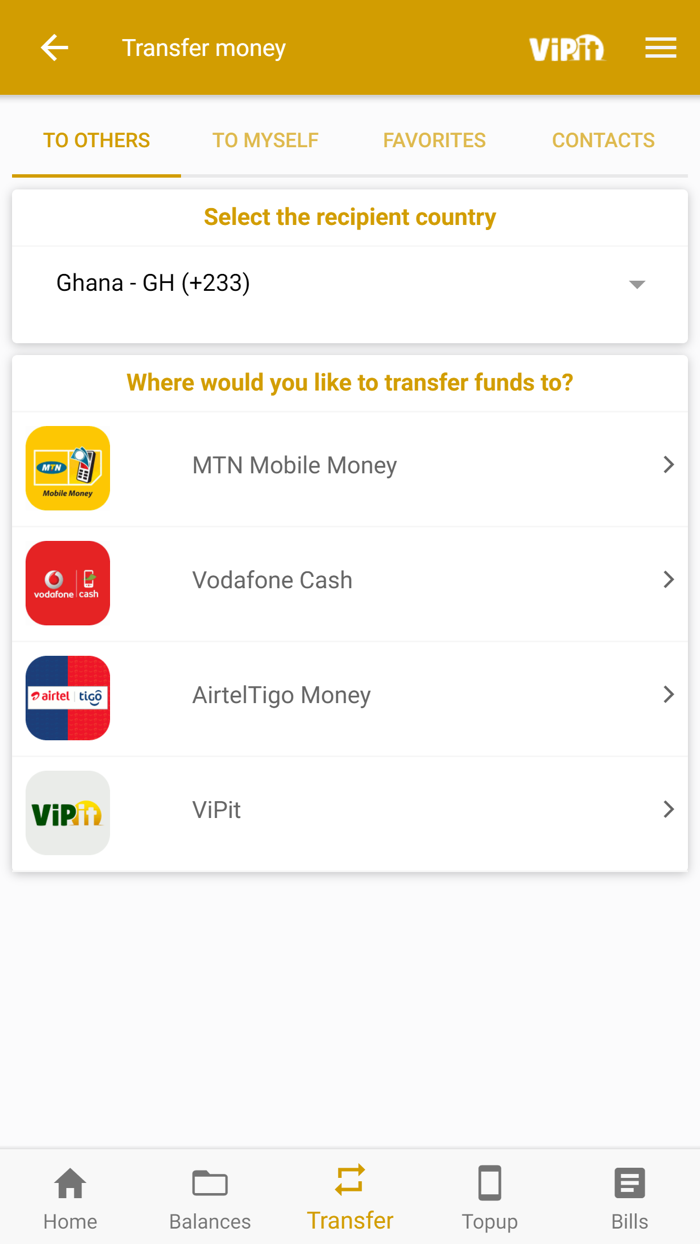Tap the Transfer tab
Viewport: 700px width, 1244px height.
350,1198
